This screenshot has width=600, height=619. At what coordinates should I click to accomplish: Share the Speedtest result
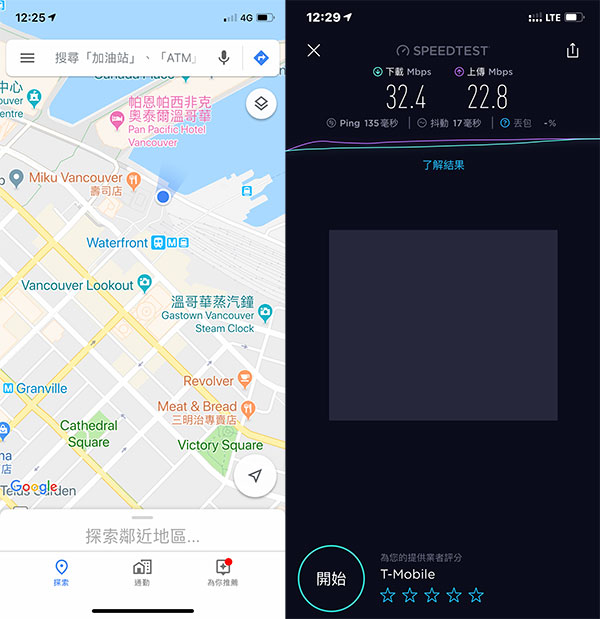pos(572,50)
